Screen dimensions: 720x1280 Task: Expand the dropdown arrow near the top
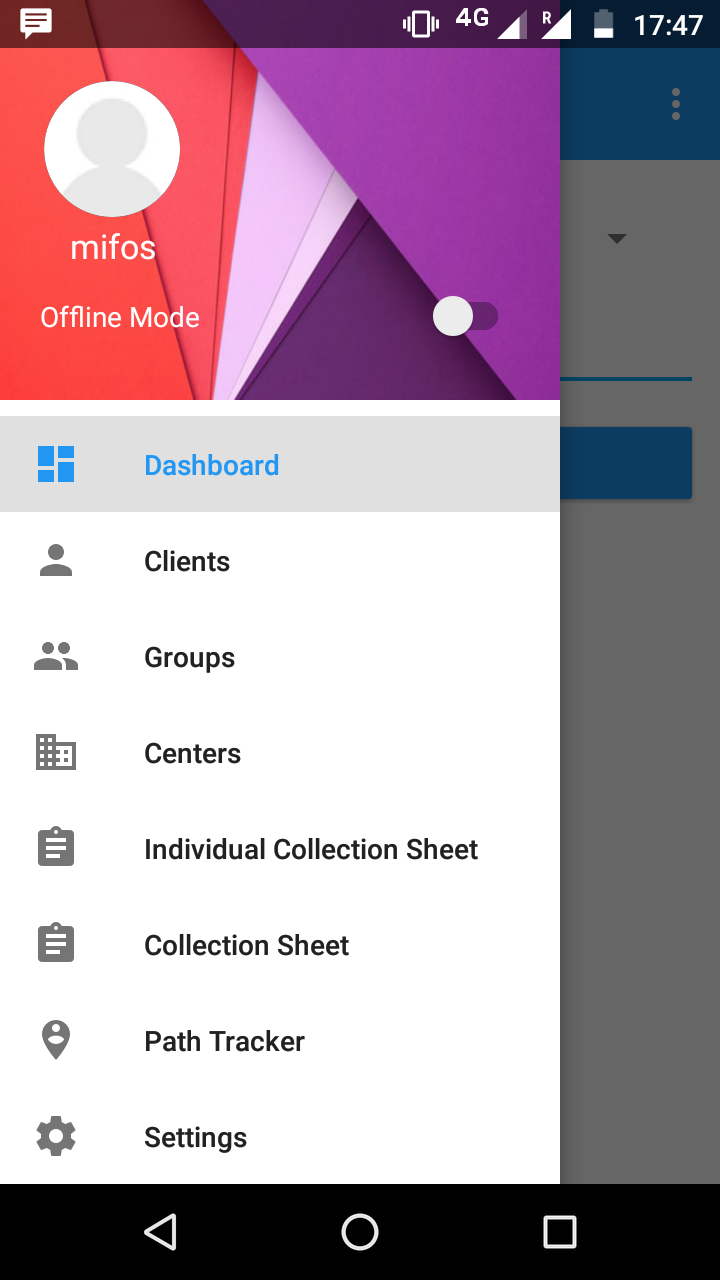[x=618, y=238]
